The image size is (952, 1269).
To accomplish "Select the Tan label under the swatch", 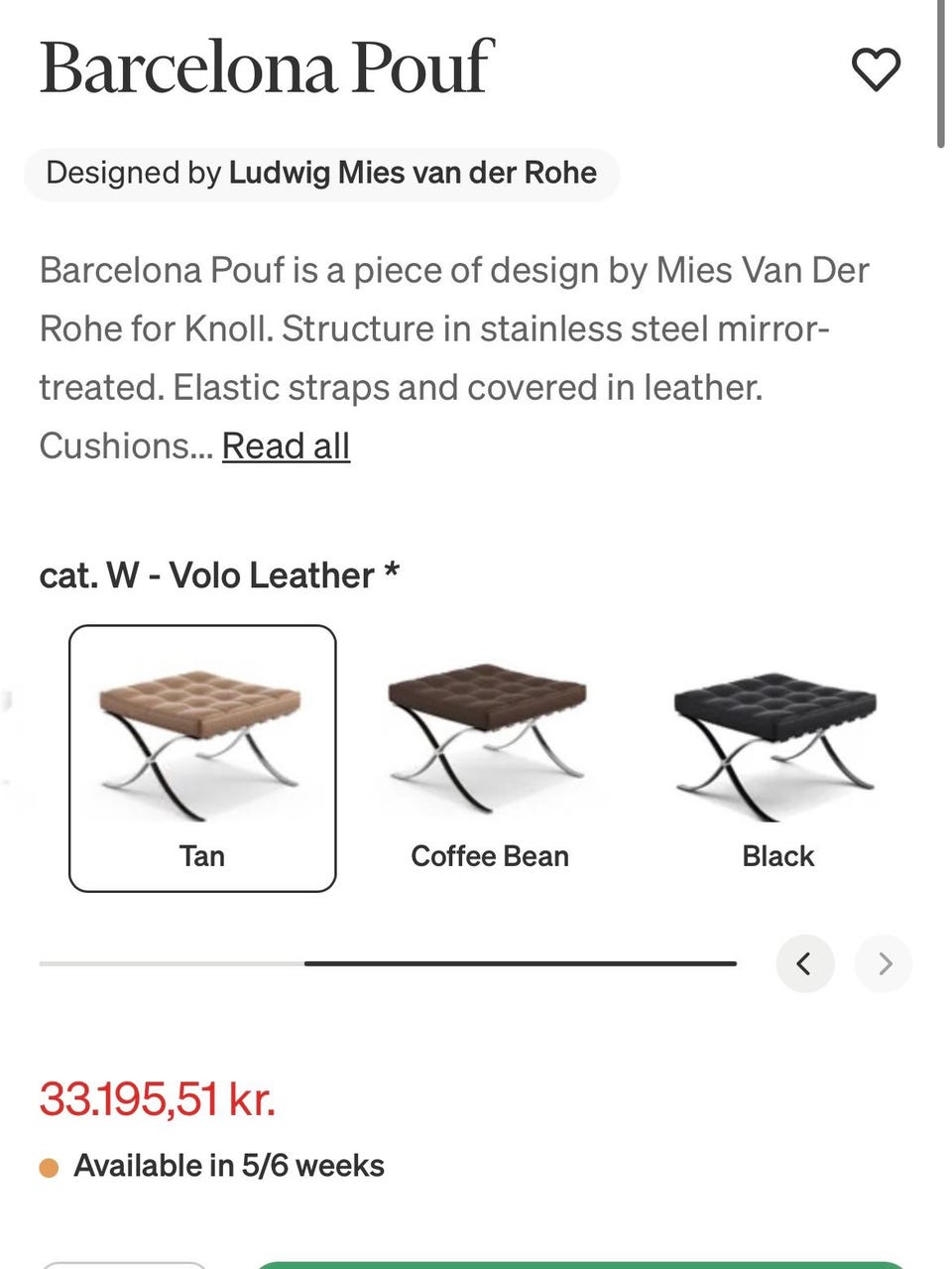I will pyautogui.click(x=201, y=855).
